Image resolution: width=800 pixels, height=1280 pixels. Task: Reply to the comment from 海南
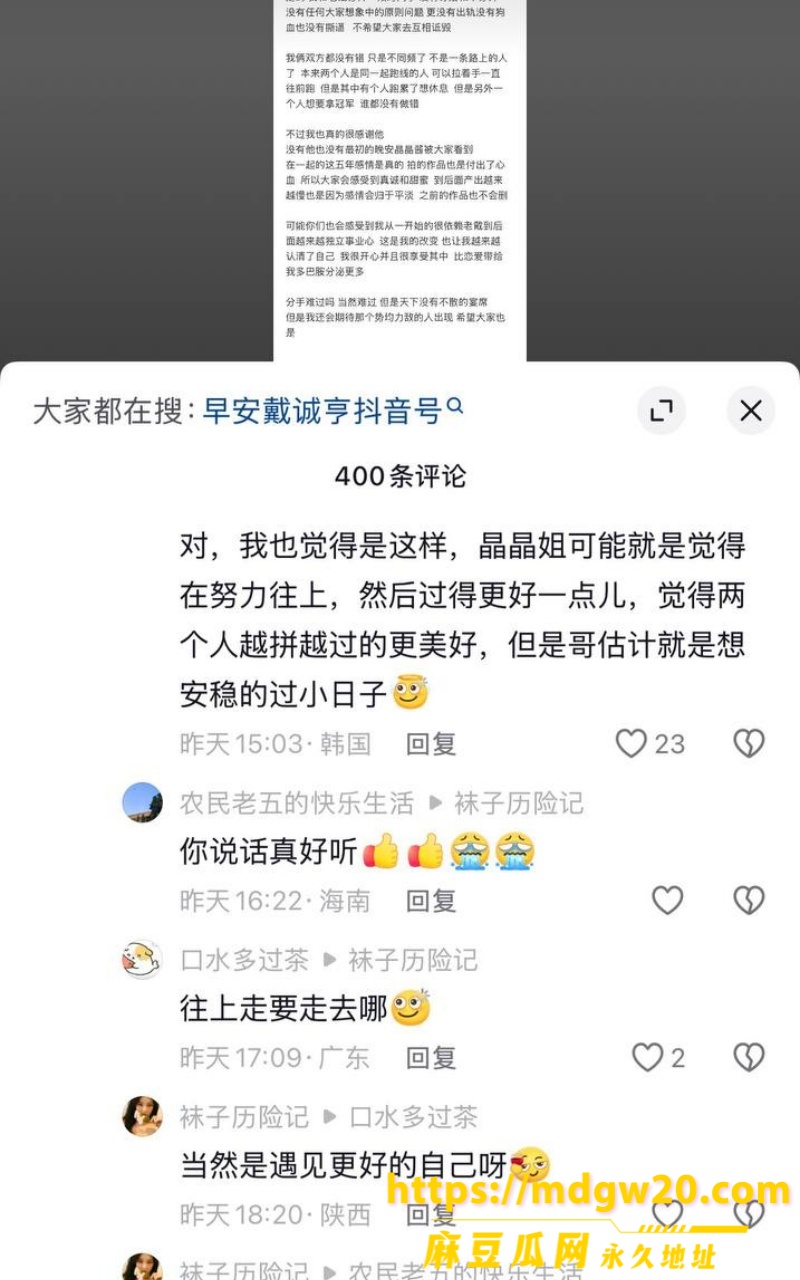(431, 901)
